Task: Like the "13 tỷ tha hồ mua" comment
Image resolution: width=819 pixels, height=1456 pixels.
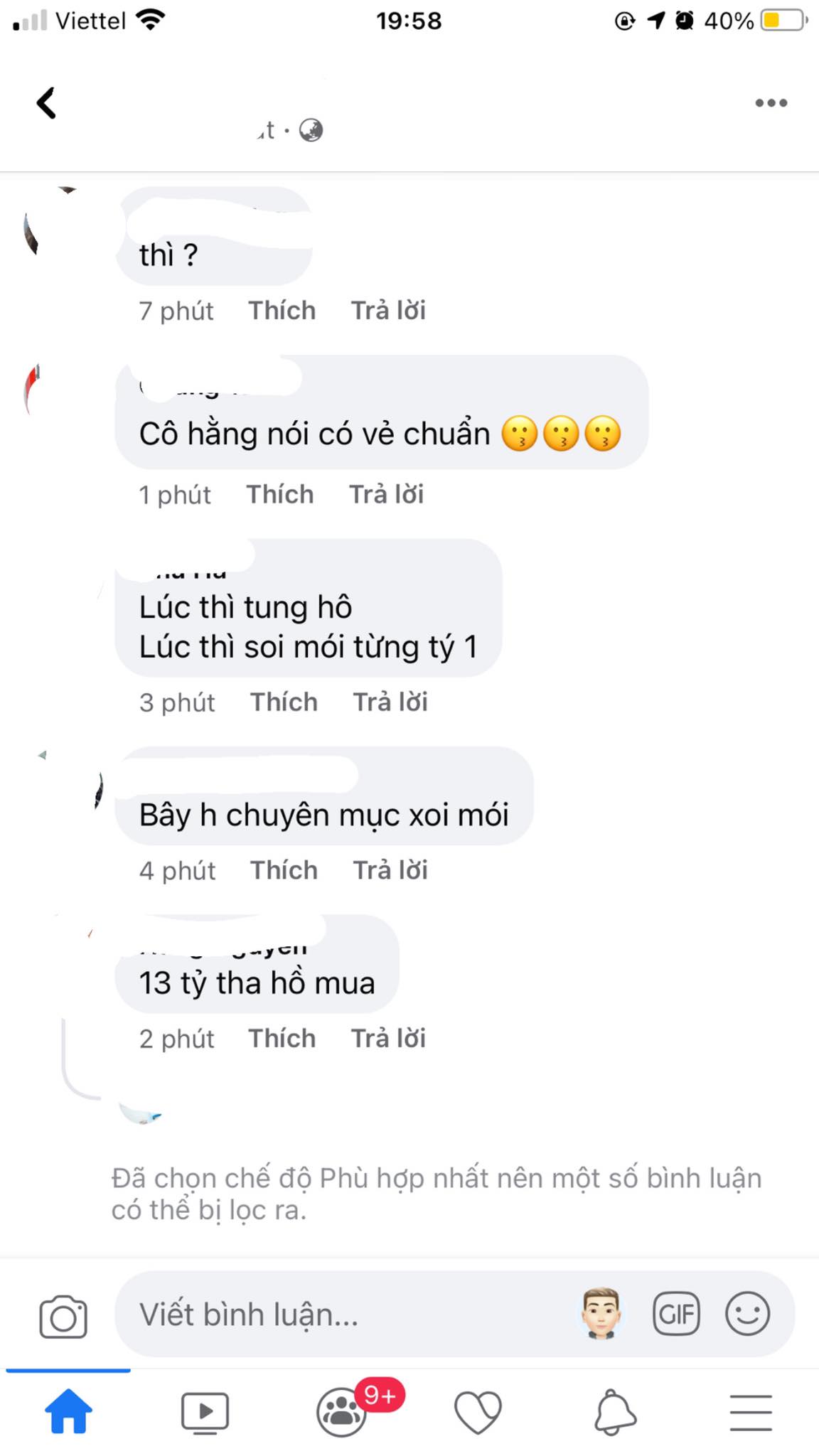Action: 282,1039
